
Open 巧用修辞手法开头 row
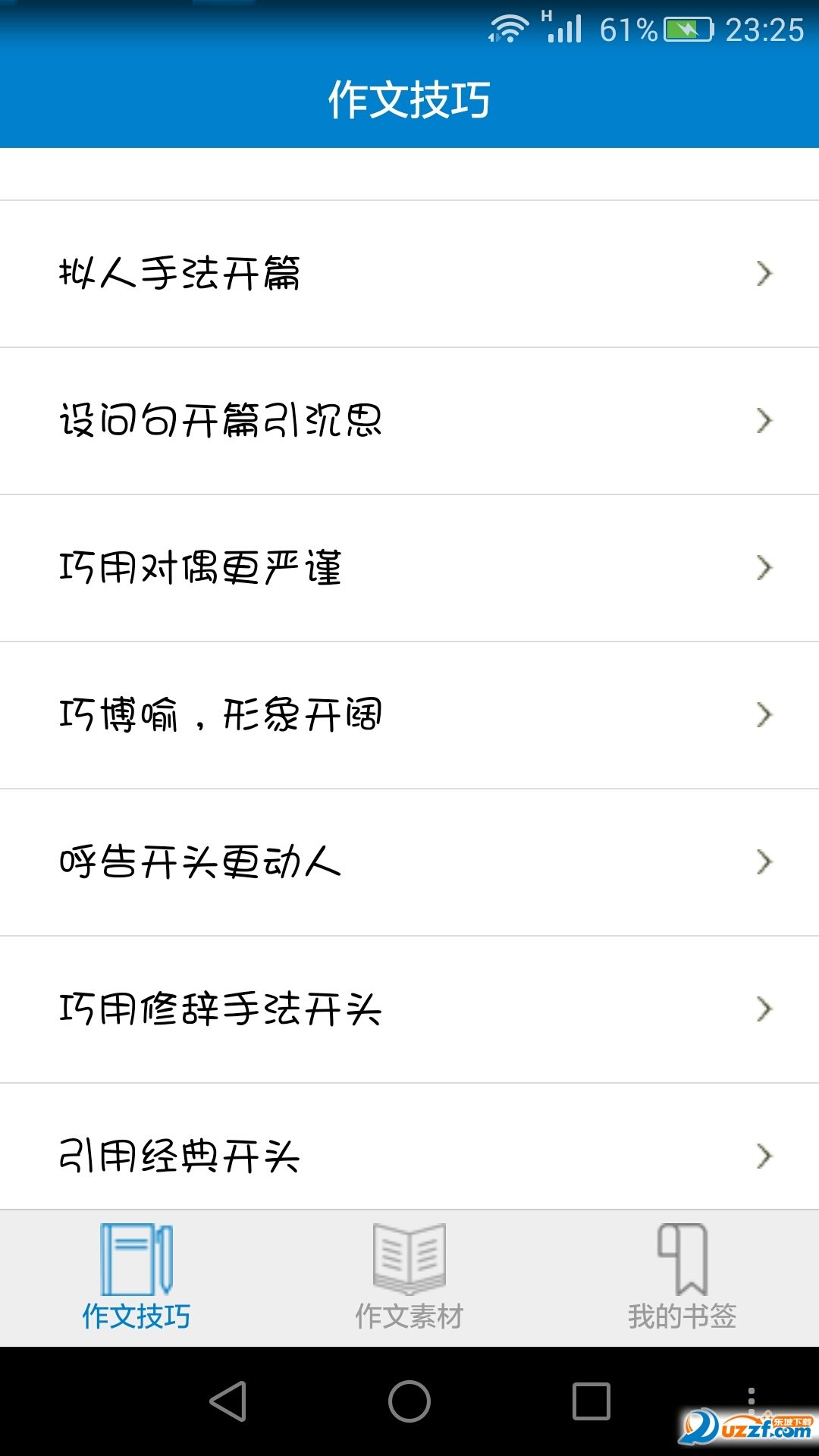(409, 1009)
